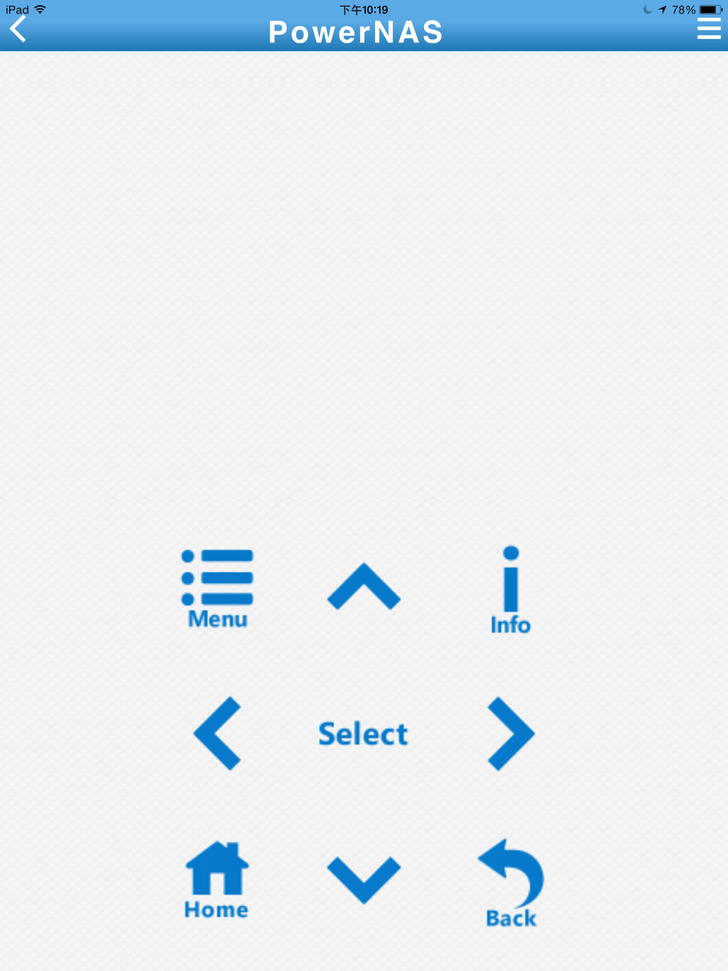The height and width of the screenshot is (971, 728).
Task: Move up with the up arrow
Action: [x=363, y=587]
